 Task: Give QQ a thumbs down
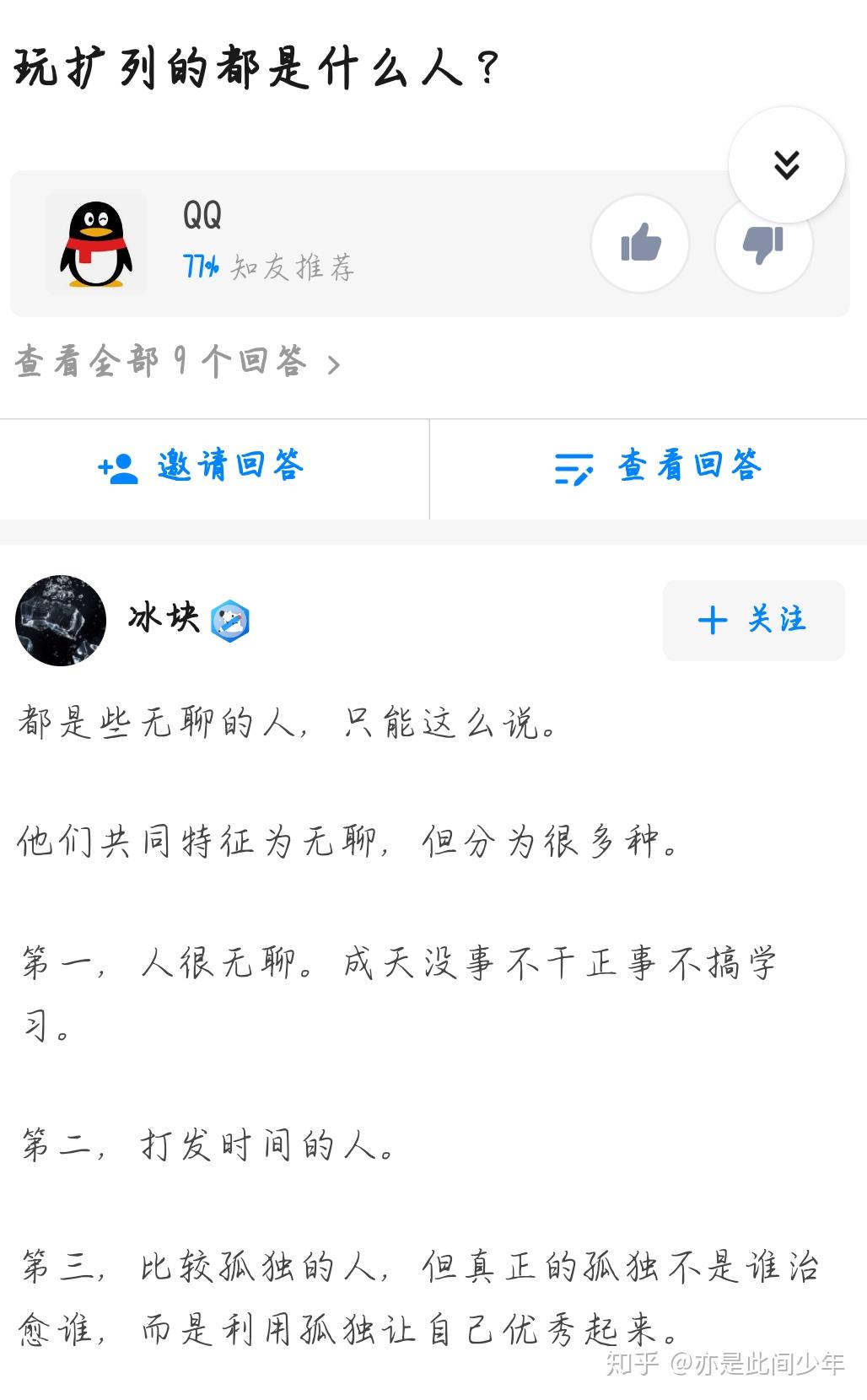(764, 245)
